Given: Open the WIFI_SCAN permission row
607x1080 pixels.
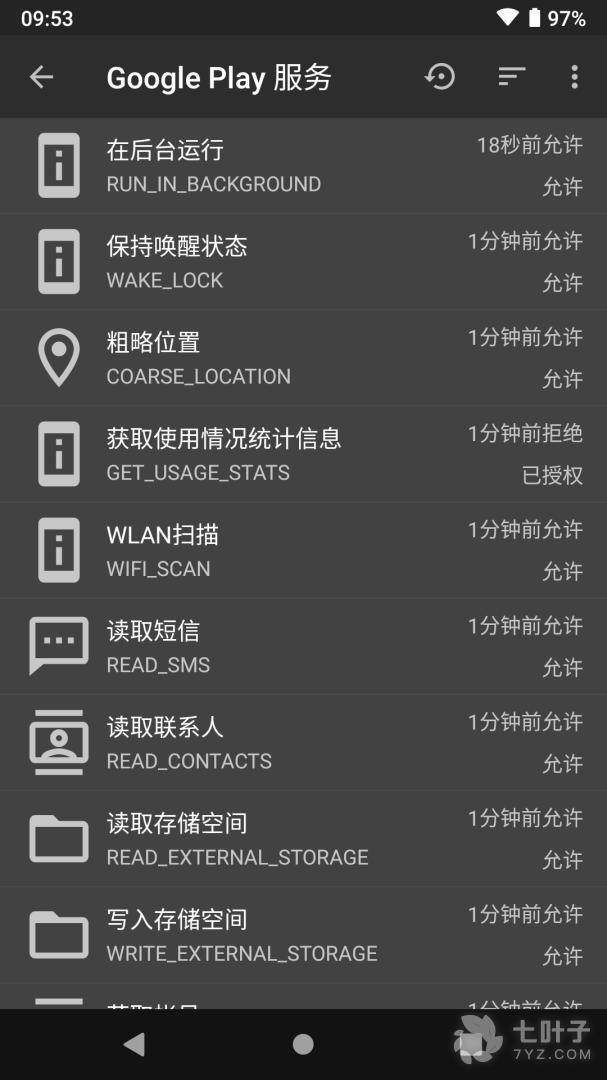Looking at the screenshot, I should pos(303,550).
